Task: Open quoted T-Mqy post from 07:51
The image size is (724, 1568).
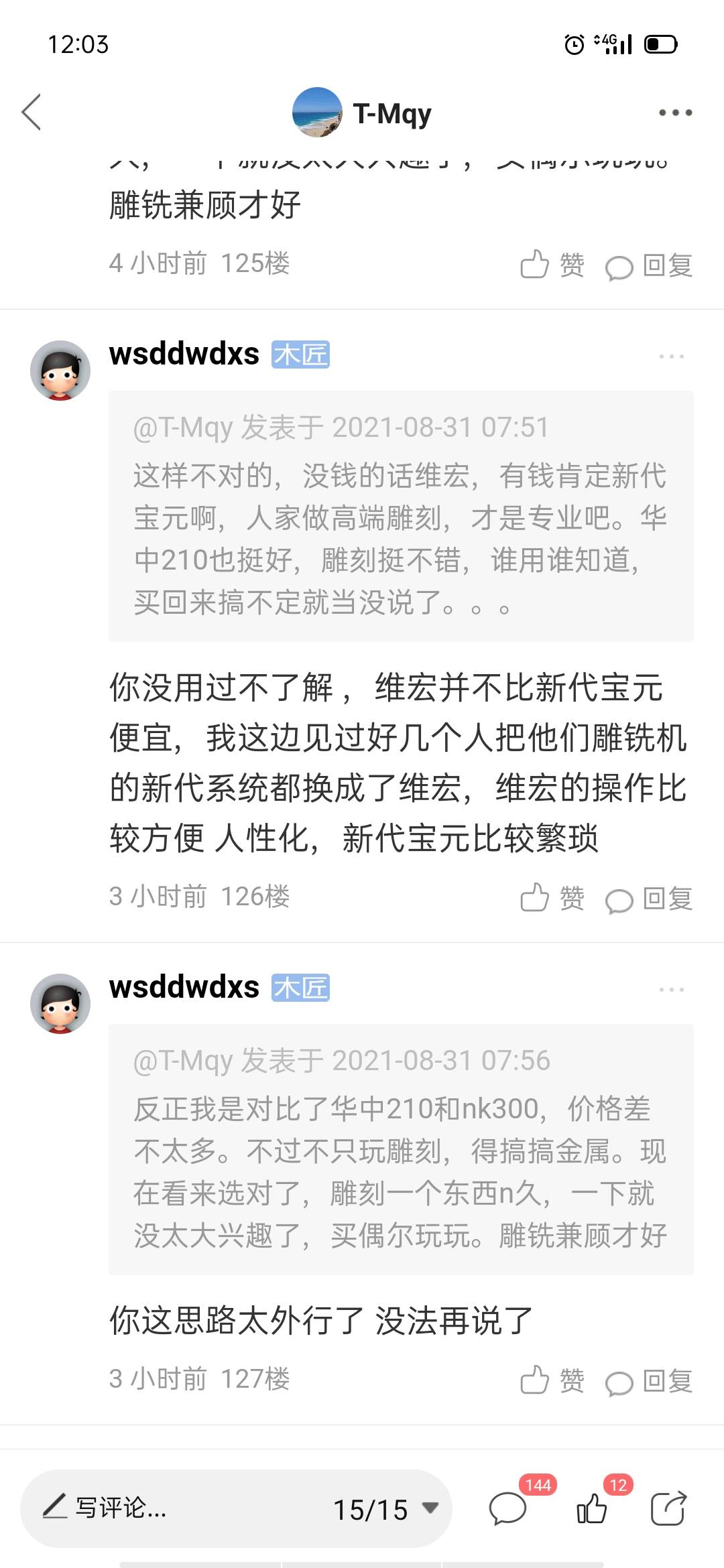Action: click(401, 516)
